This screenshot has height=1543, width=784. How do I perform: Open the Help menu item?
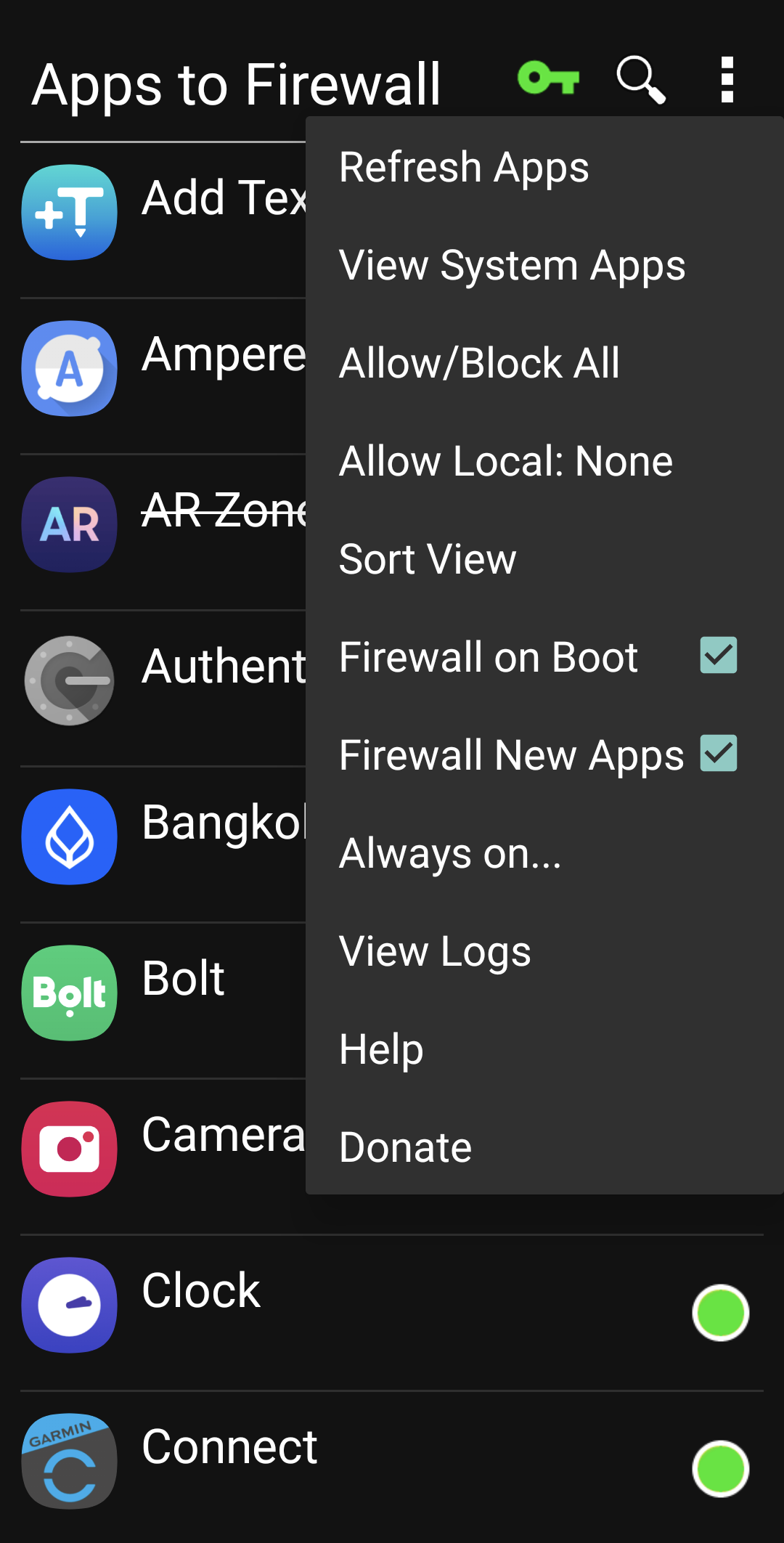(x=381, y=1049)
